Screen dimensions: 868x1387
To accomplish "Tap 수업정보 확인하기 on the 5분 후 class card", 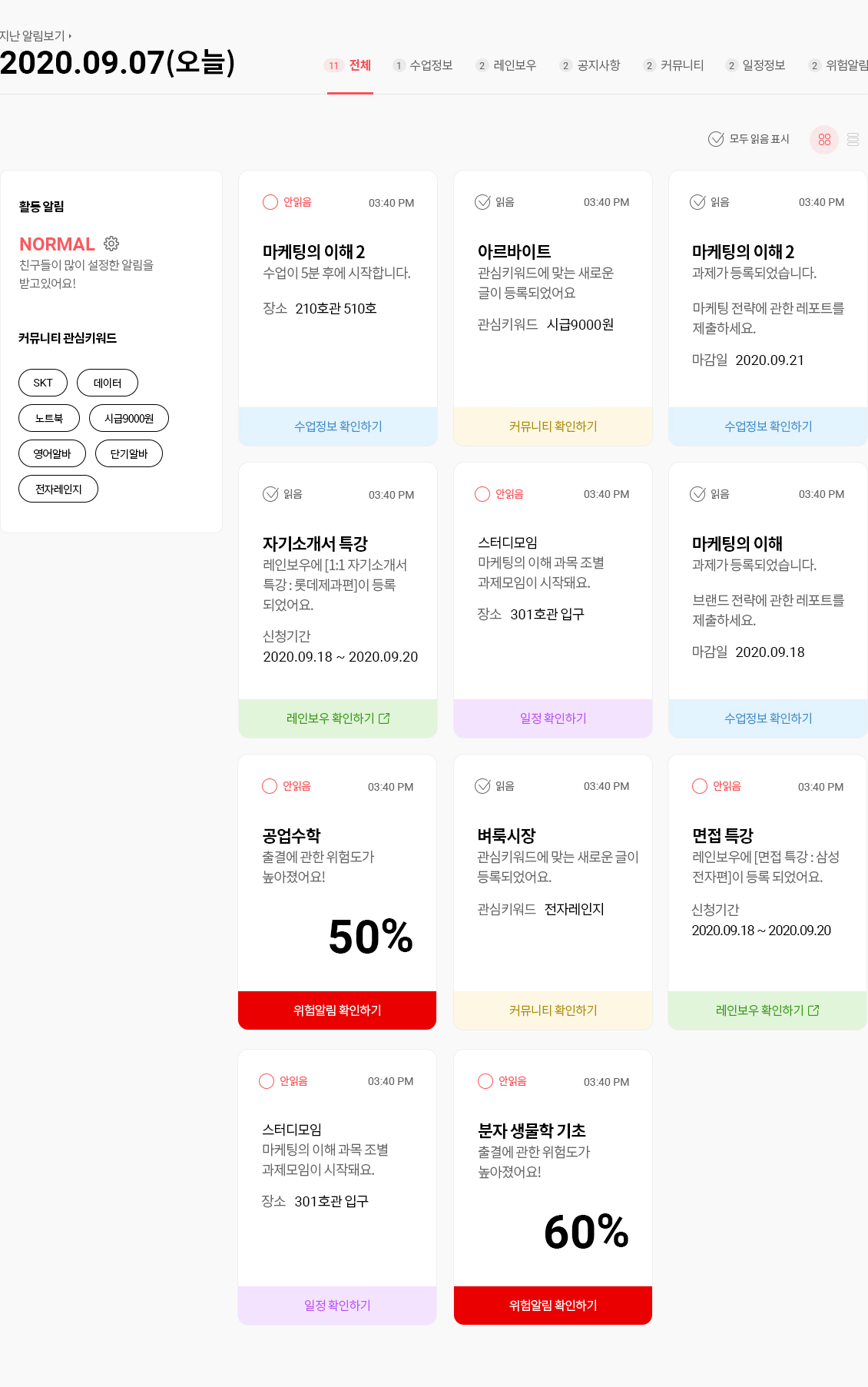I will click(x=338, y=426).
